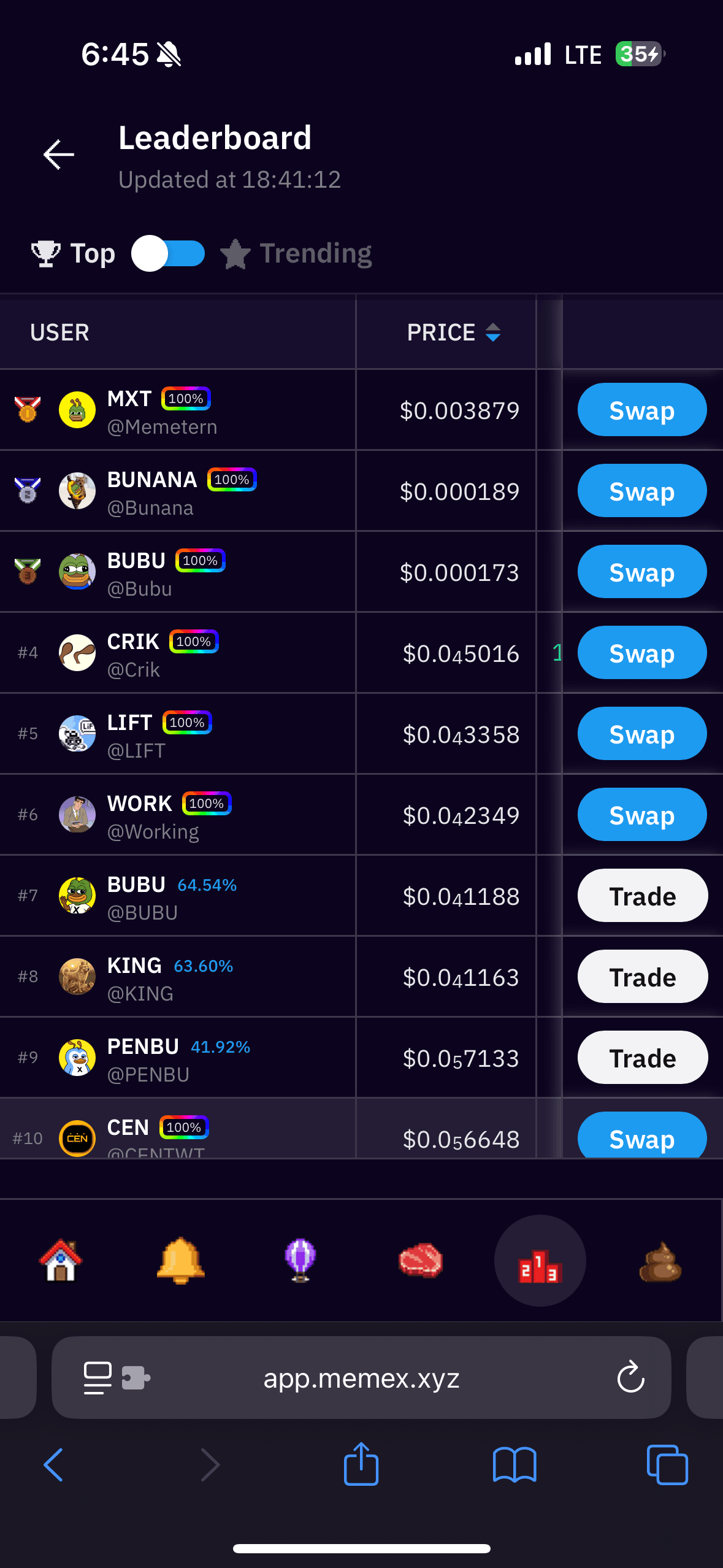This screenshot has width=723, height=1568.
Task: Swap the CRIK token
Action: tap(641, 653)
